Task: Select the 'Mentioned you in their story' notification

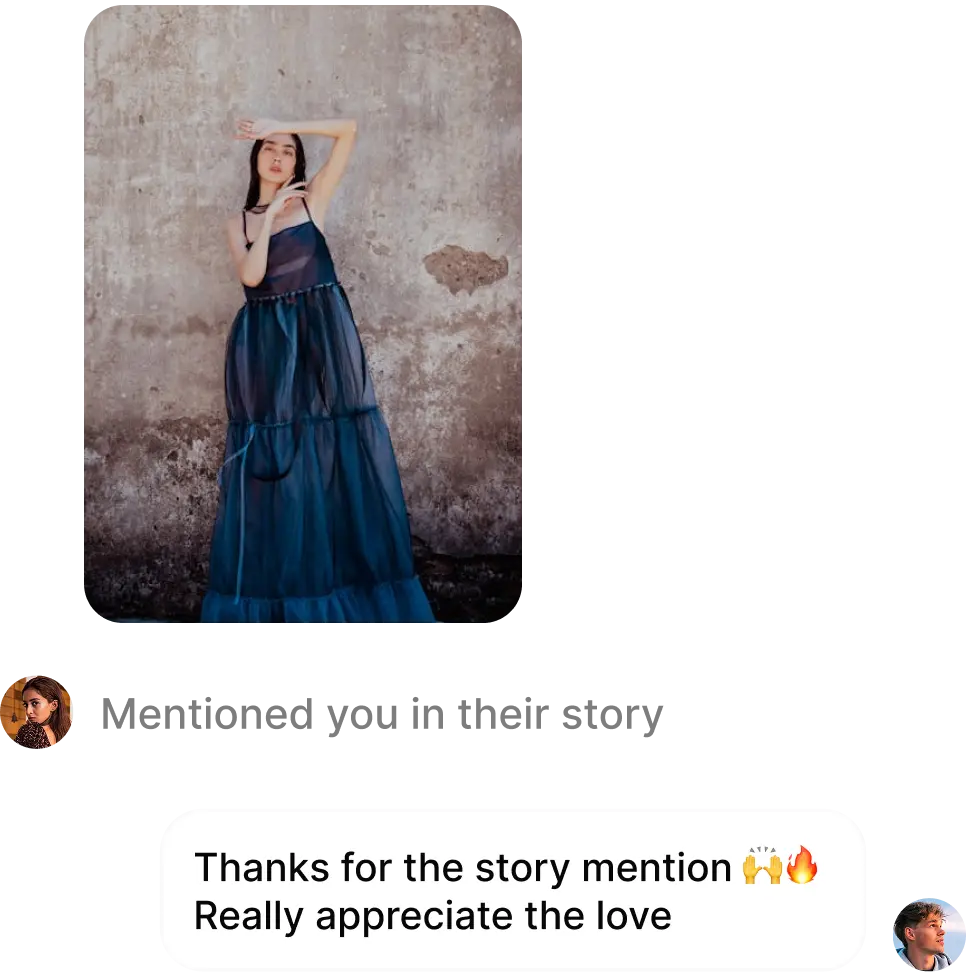Action: click(x=380, y=714)
